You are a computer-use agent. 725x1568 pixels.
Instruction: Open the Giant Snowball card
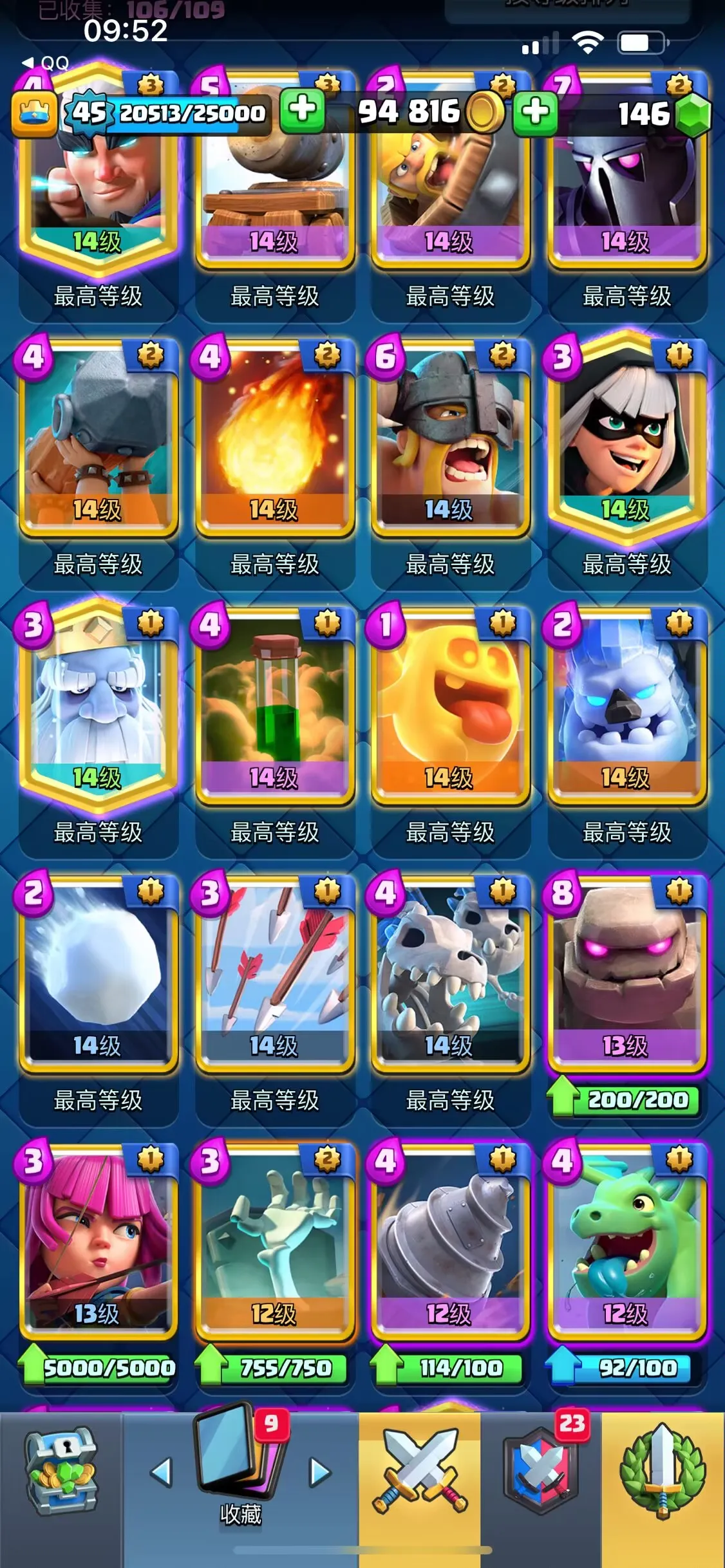pos(98,972)
